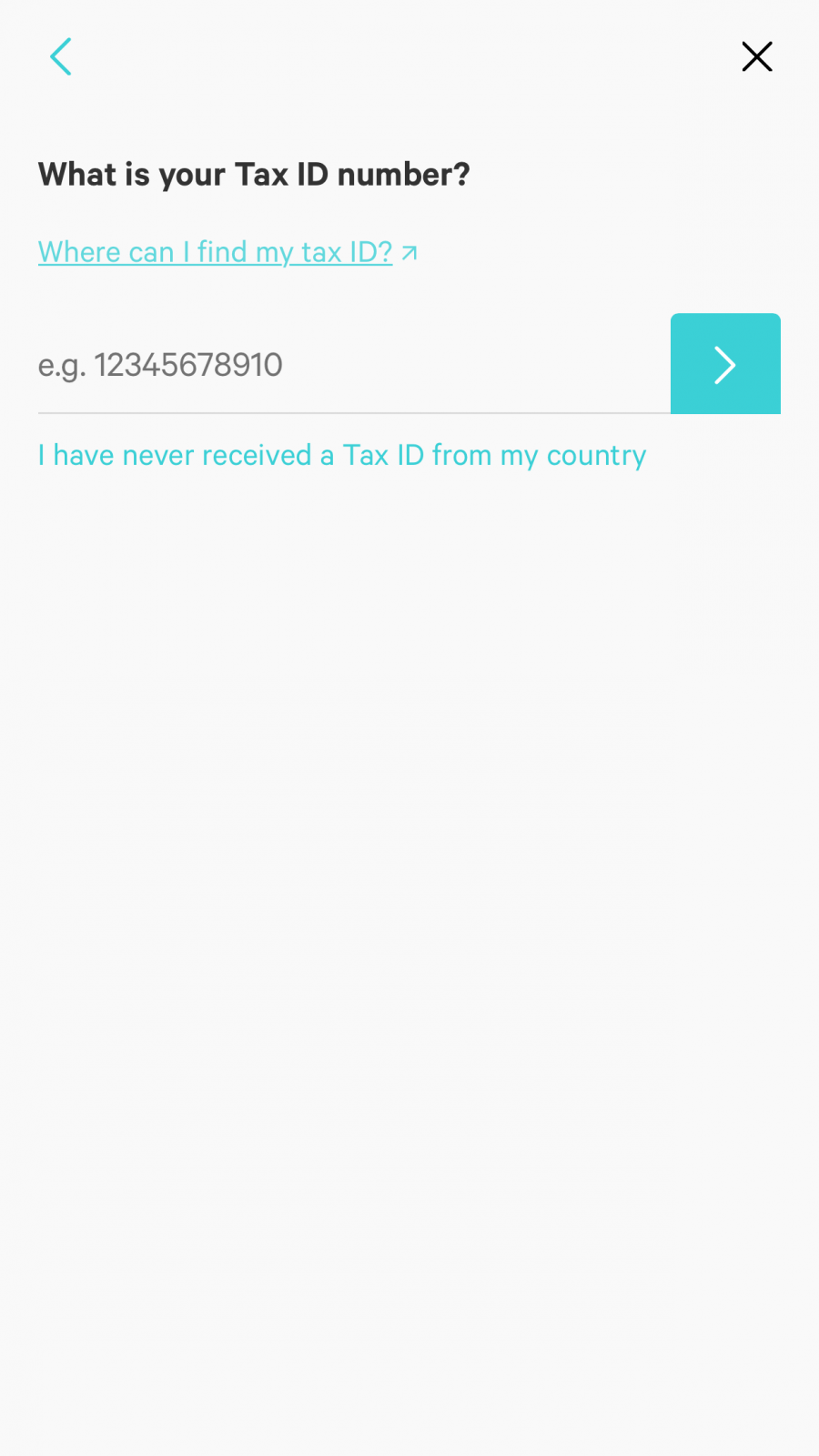Continue with the next arrow button
Viewport: 819px width, 1456px height.
point(725,364)
